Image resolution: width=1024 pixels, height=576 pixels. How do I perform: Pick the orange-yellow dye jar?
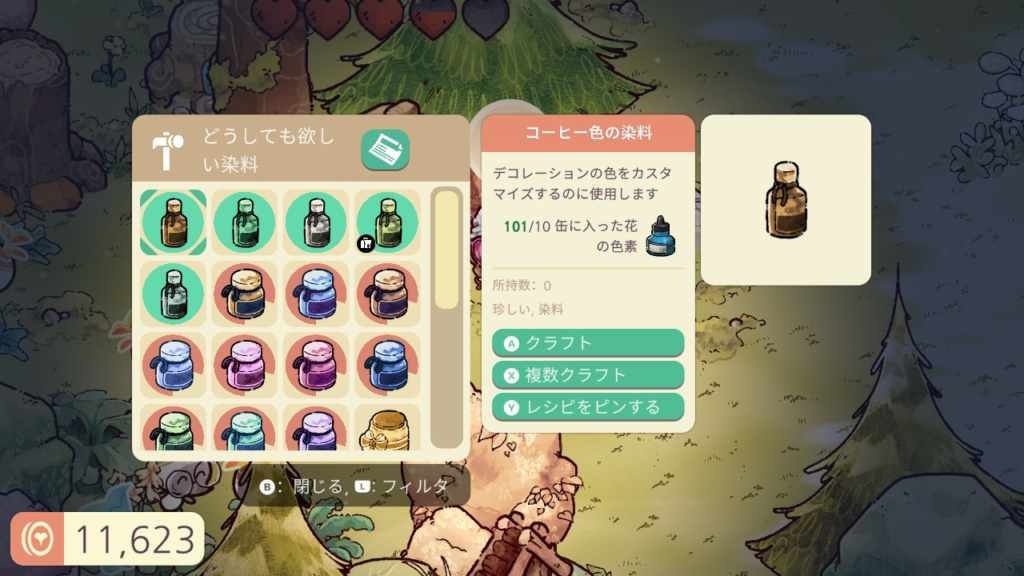click(x=244, y=293)
